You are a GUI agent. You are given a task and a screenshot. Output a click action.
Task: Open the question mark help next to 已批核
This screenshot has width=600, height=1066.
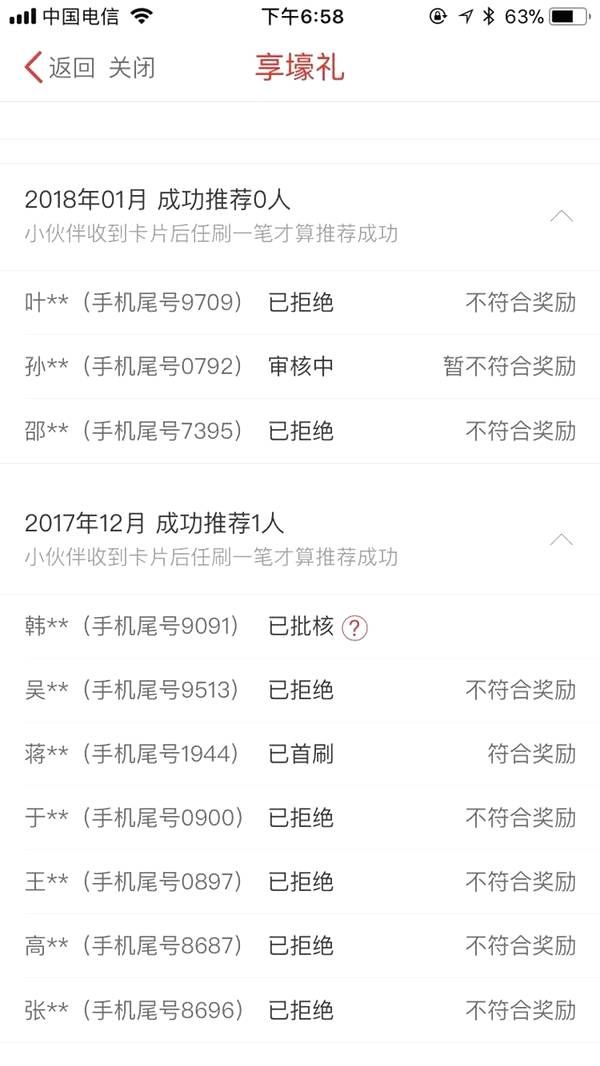(x=355, y=627)
